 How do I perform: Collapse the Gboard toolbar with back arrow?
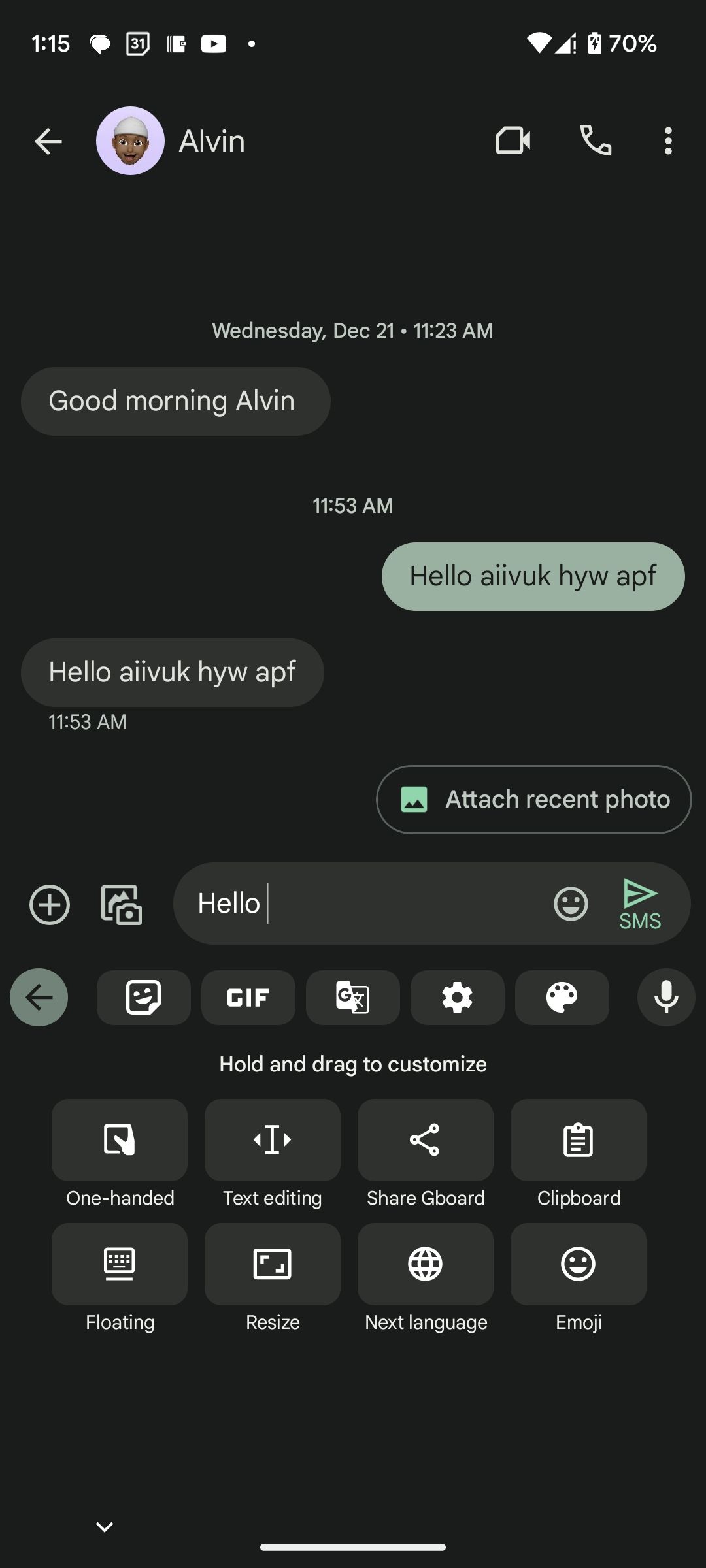pyautogui.click(x=38, y=998)
